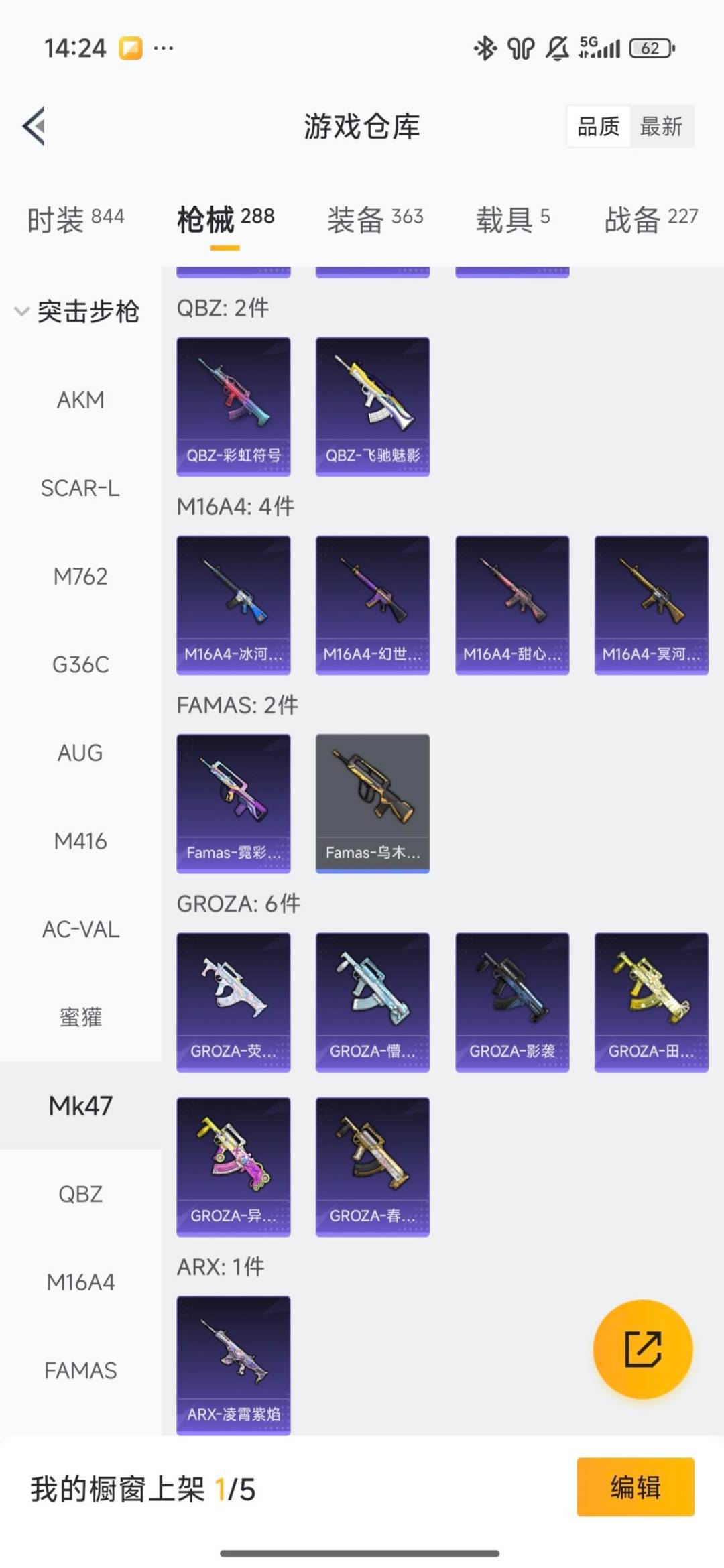724x1568 pixels.
Task: Select AC-VAL in the sidebar
Action: point(80,930)
